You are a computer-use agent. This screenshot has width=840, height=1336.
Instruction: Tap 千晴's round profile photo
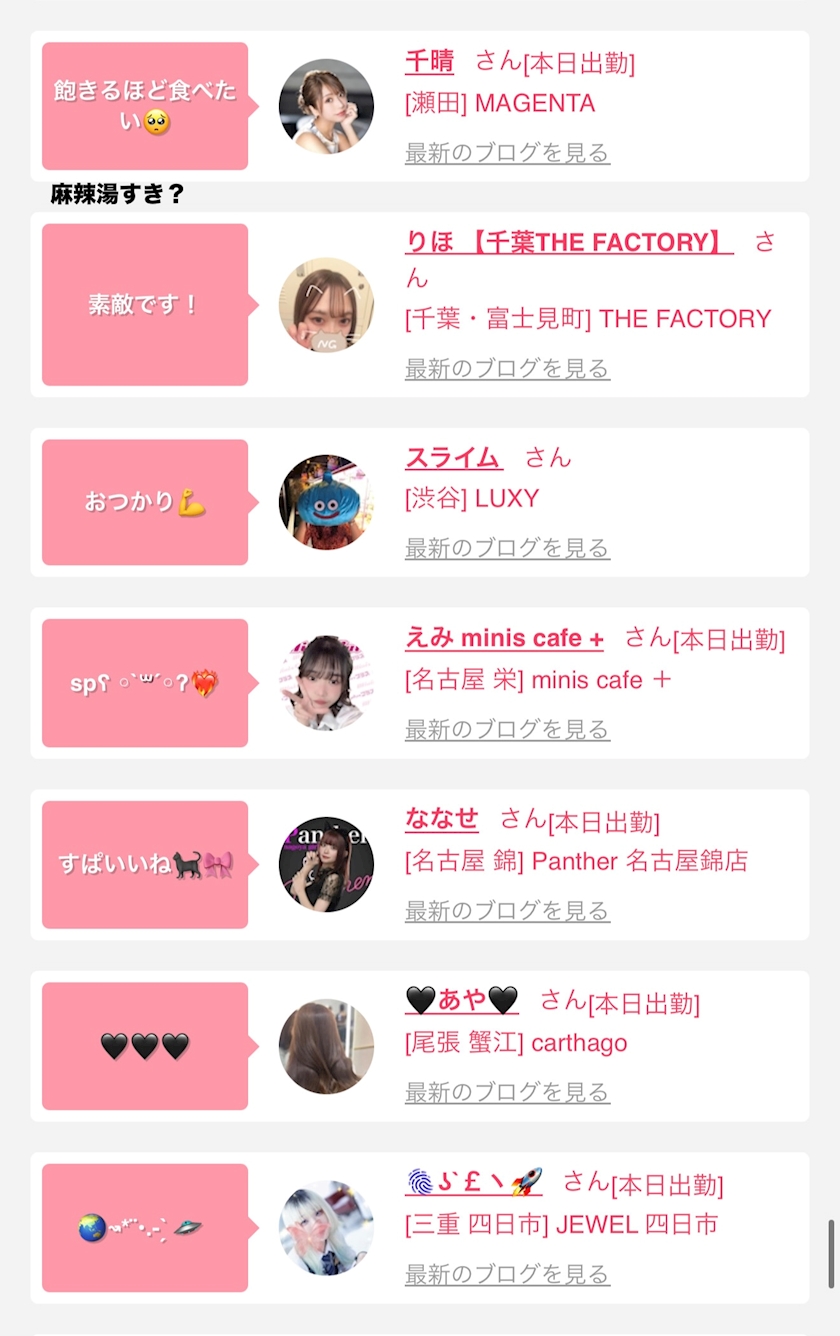tap(326, 106)
